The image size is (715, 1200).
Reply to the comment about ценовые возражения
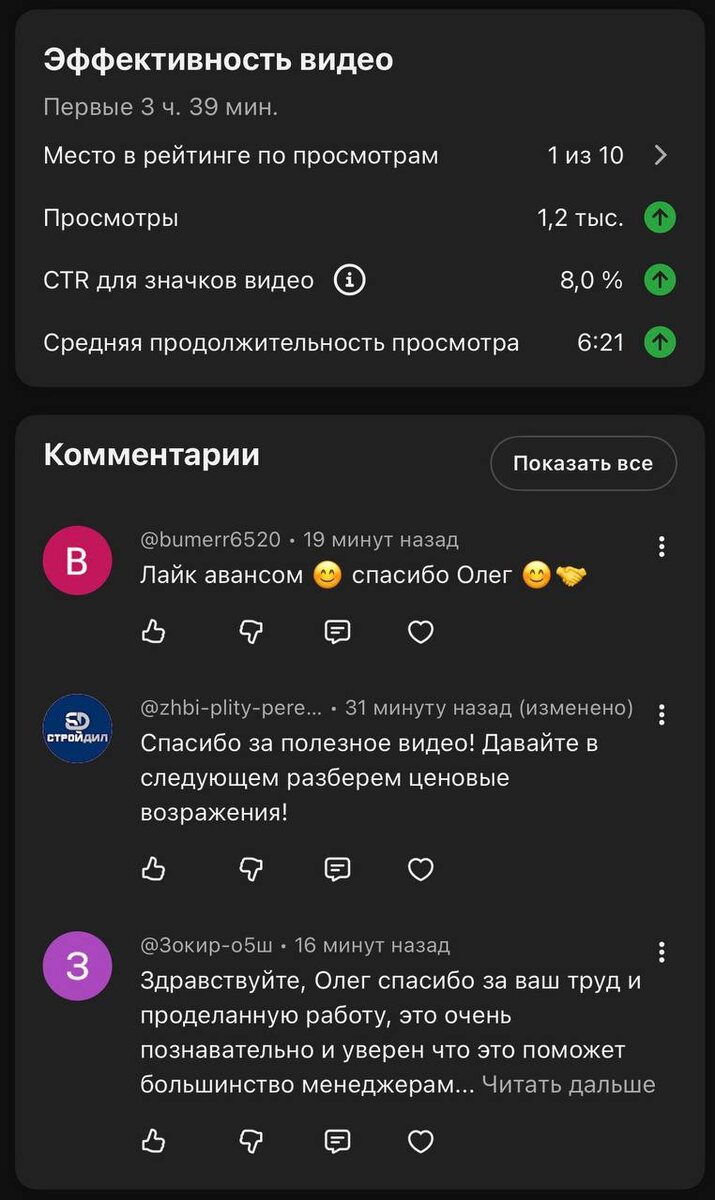click(338, 869)
